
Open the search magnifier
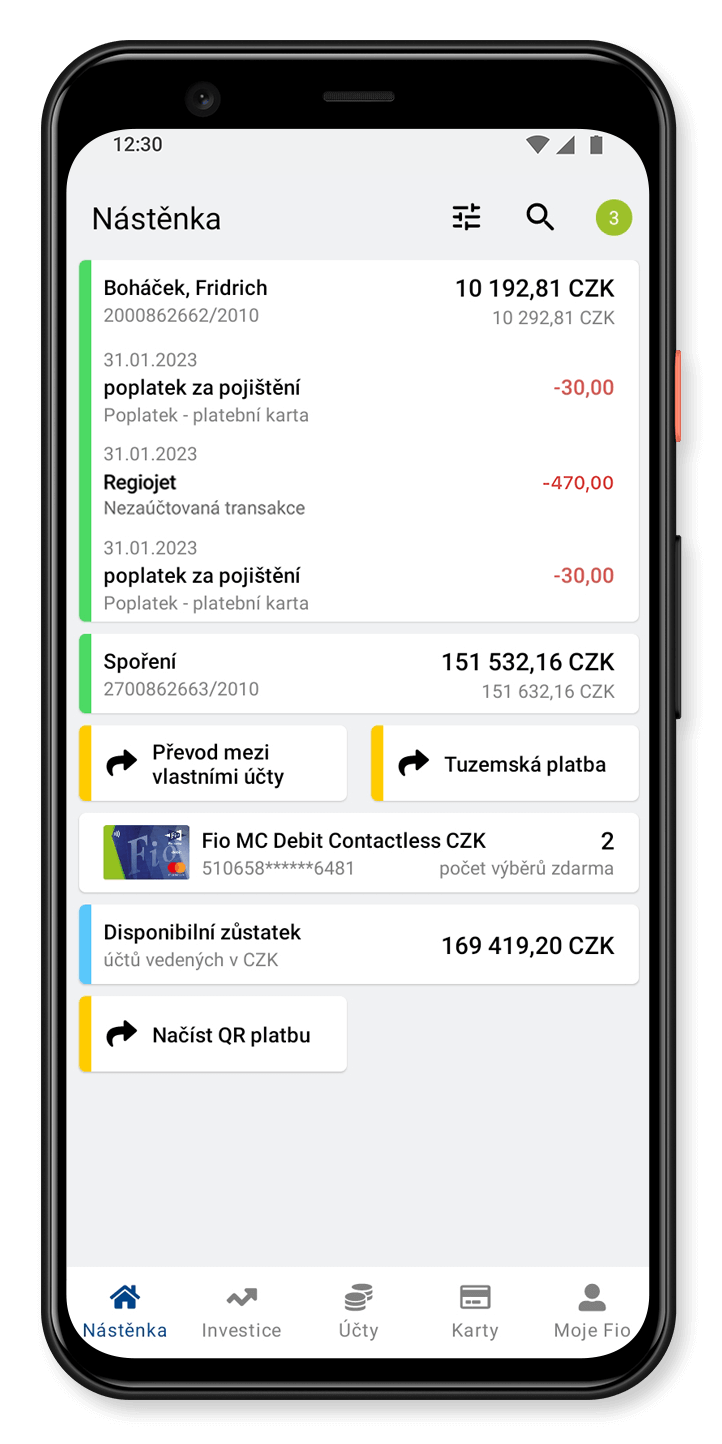540,217
